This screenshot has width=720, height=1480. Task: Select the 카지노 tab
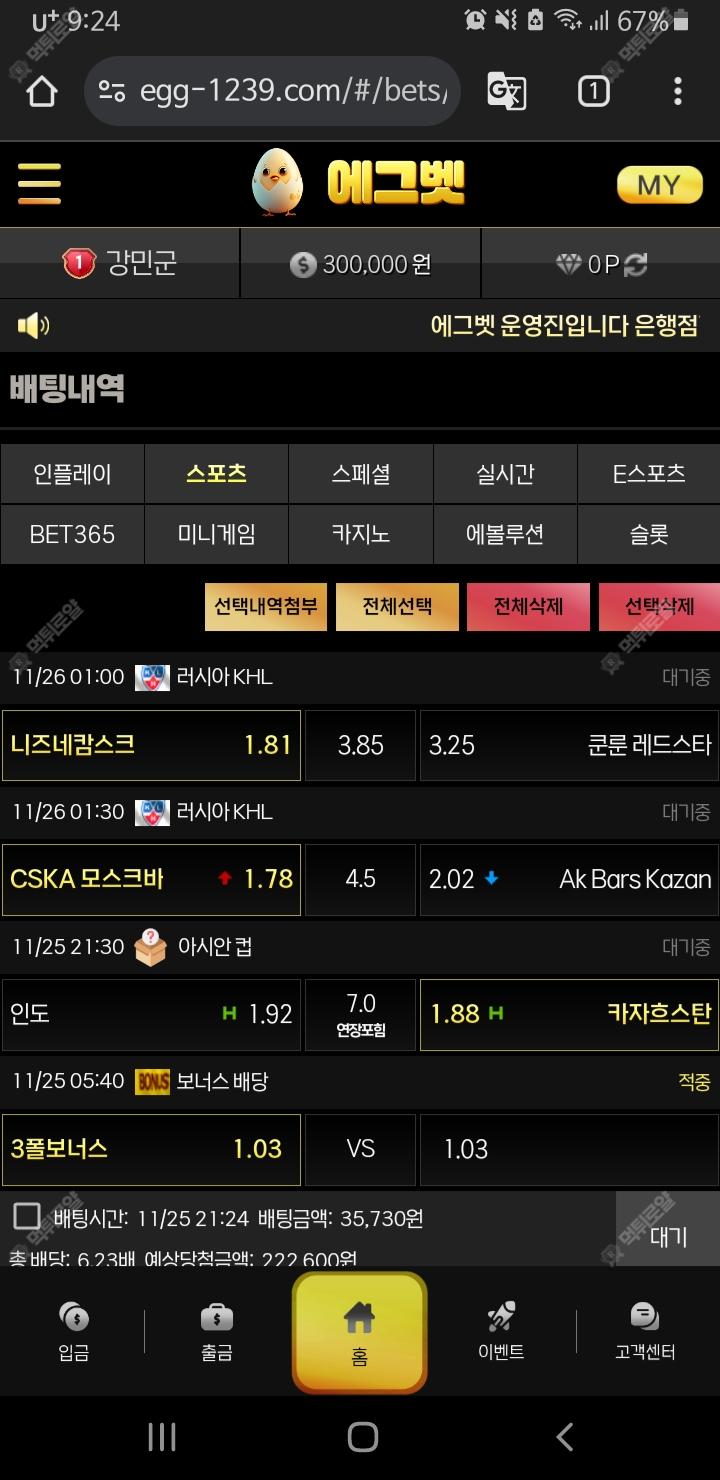360,534
